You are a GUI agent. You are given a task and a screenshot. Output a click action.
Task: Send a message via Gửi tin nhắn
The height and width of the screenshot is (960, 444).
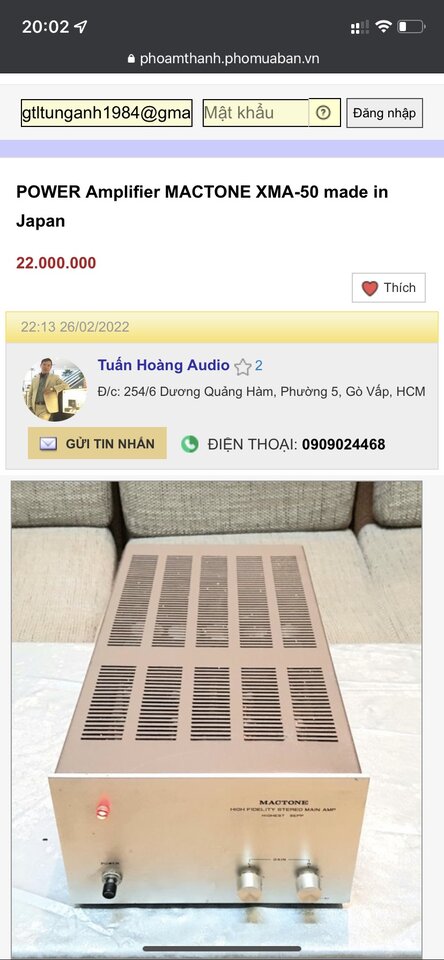pos(97,443)
